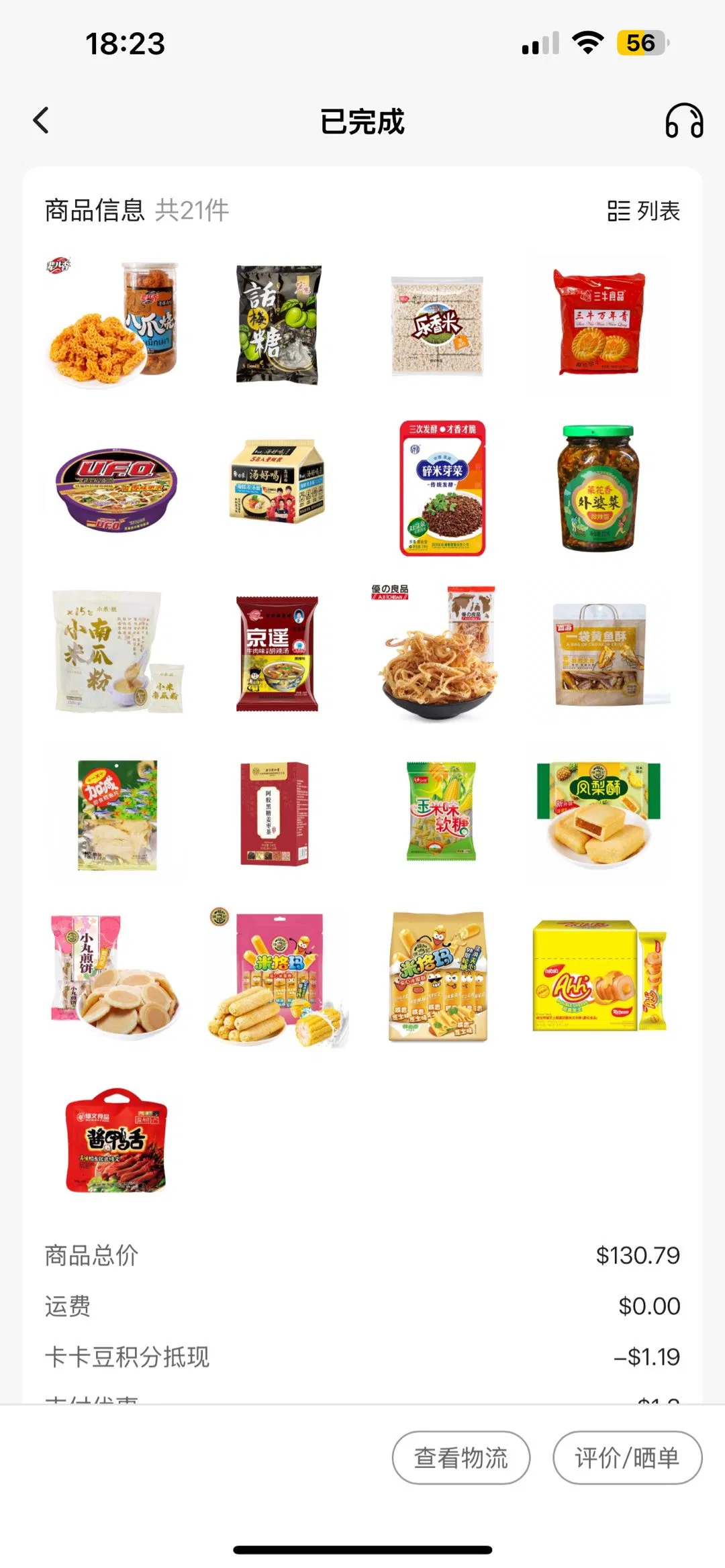Open the 碎米芽菜 product
Screen dimensions: 725x1568
click(441, 488)
